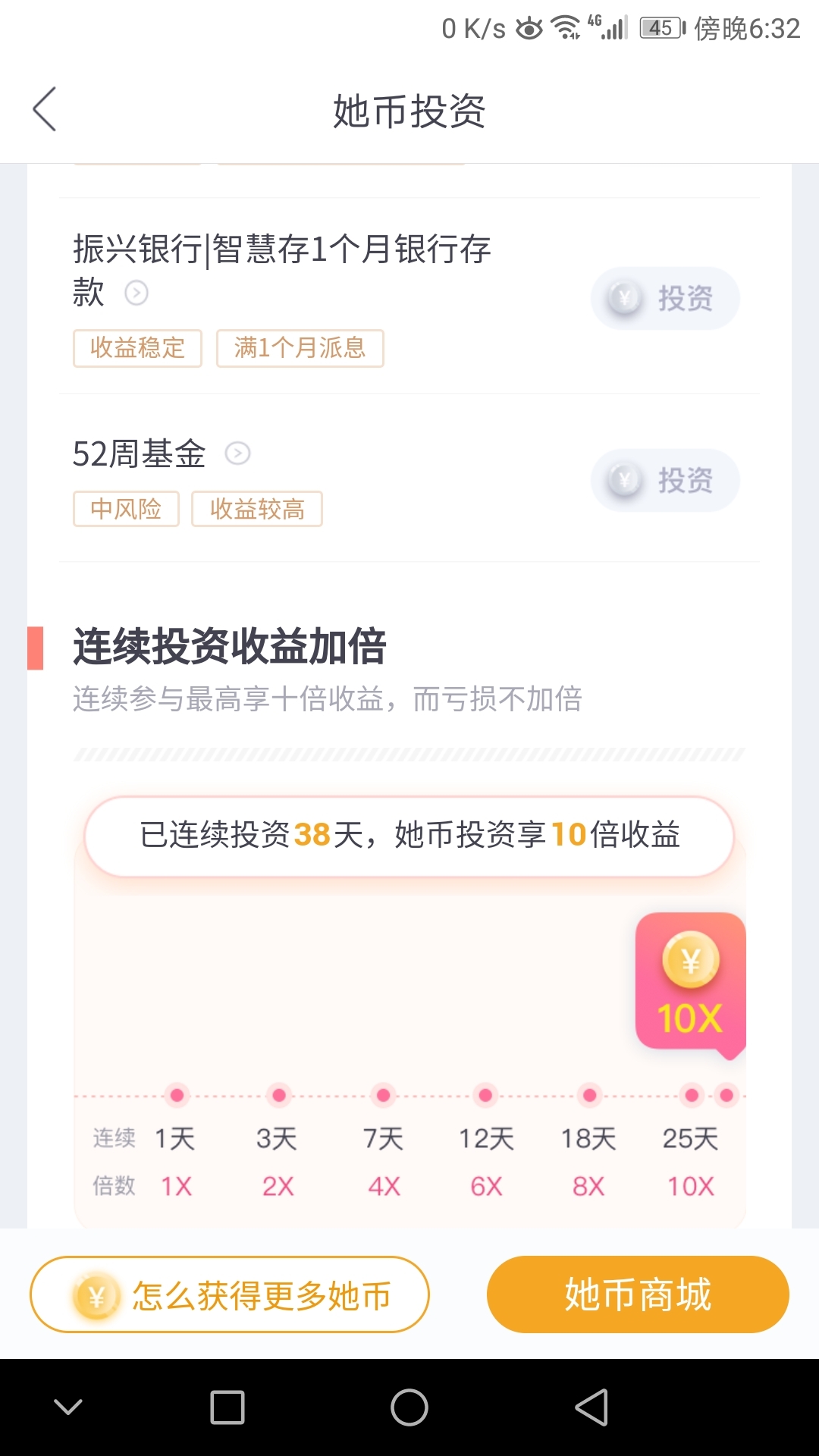Tap the system home button
Viewport: 819px width, 1456px height.
pyautogui.click(x=409, y=1407)
